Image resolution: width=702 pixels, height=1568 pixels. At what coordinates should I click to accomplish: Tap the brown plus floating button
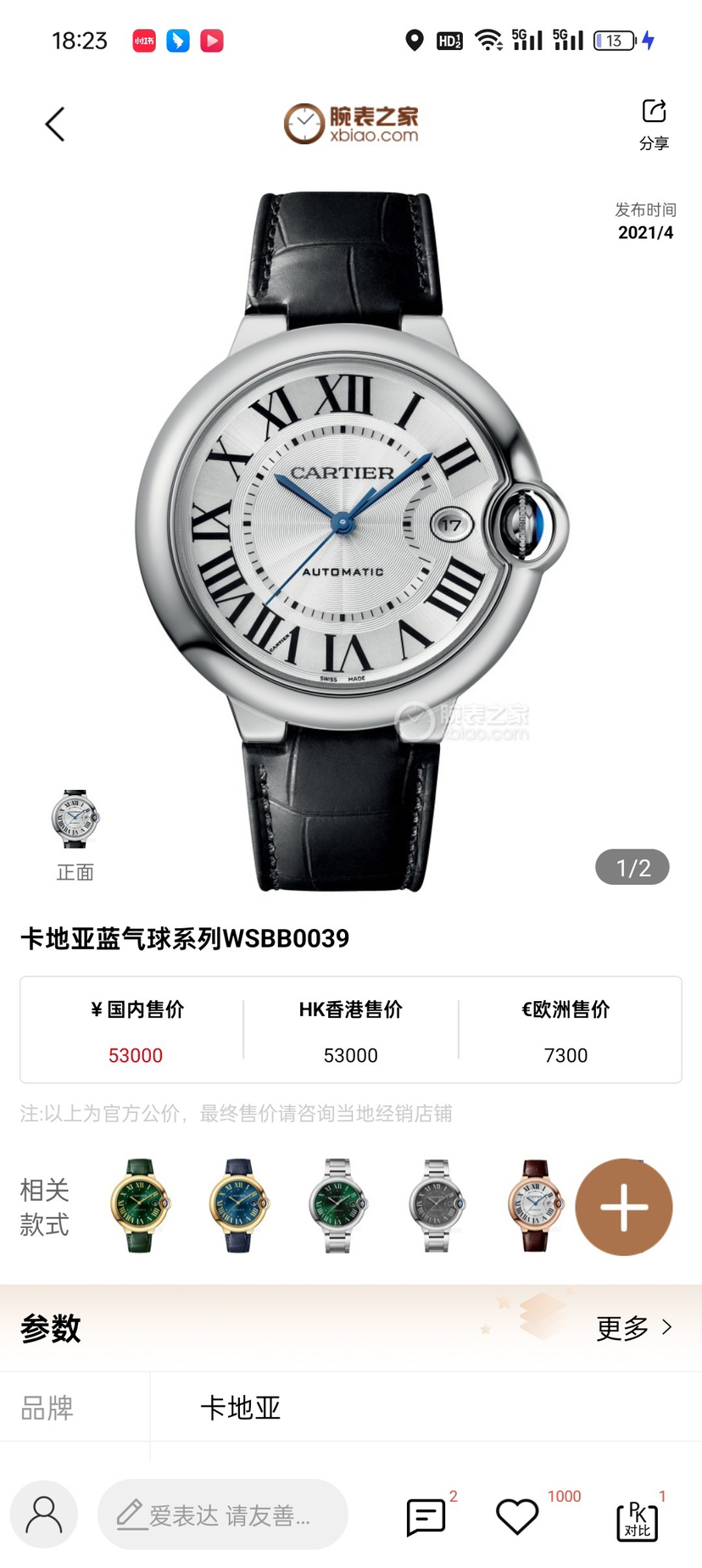click(624, 1207)
